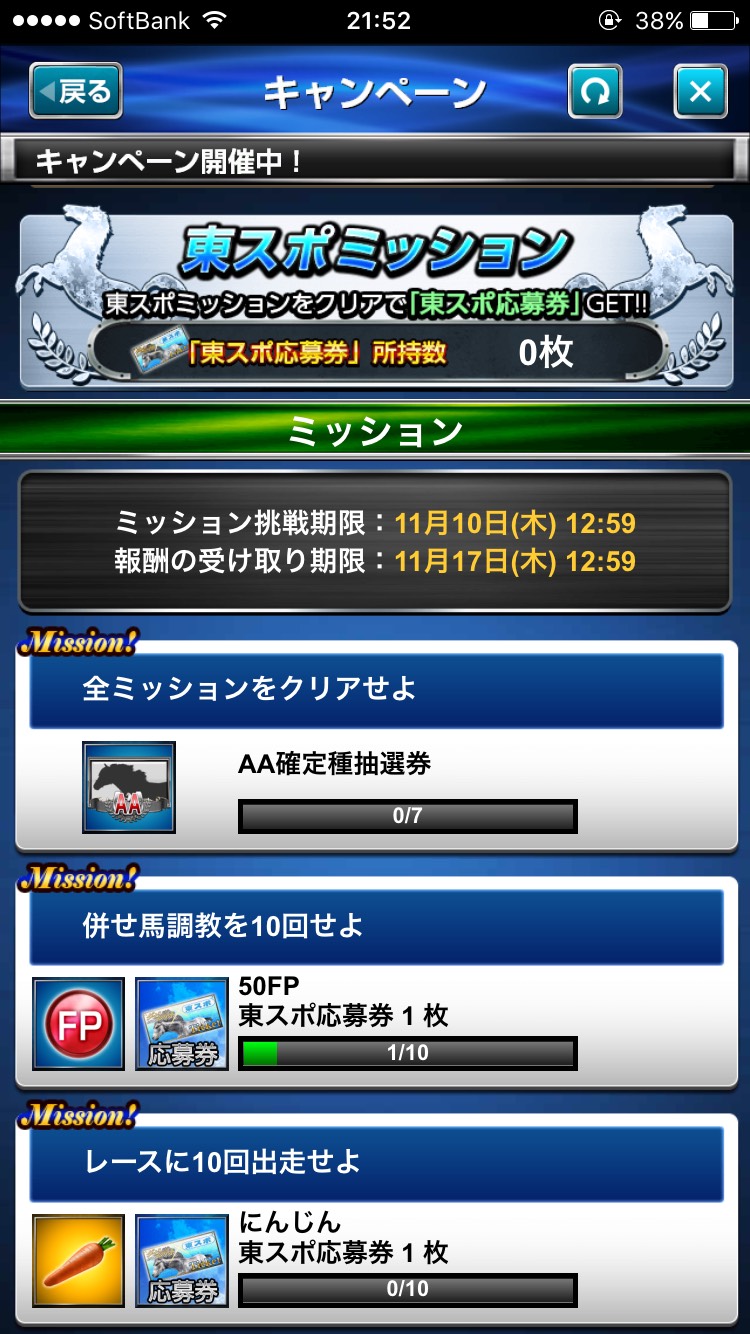Open the 東スポミッション banner
750x1334 pixels.
[375, 295]
